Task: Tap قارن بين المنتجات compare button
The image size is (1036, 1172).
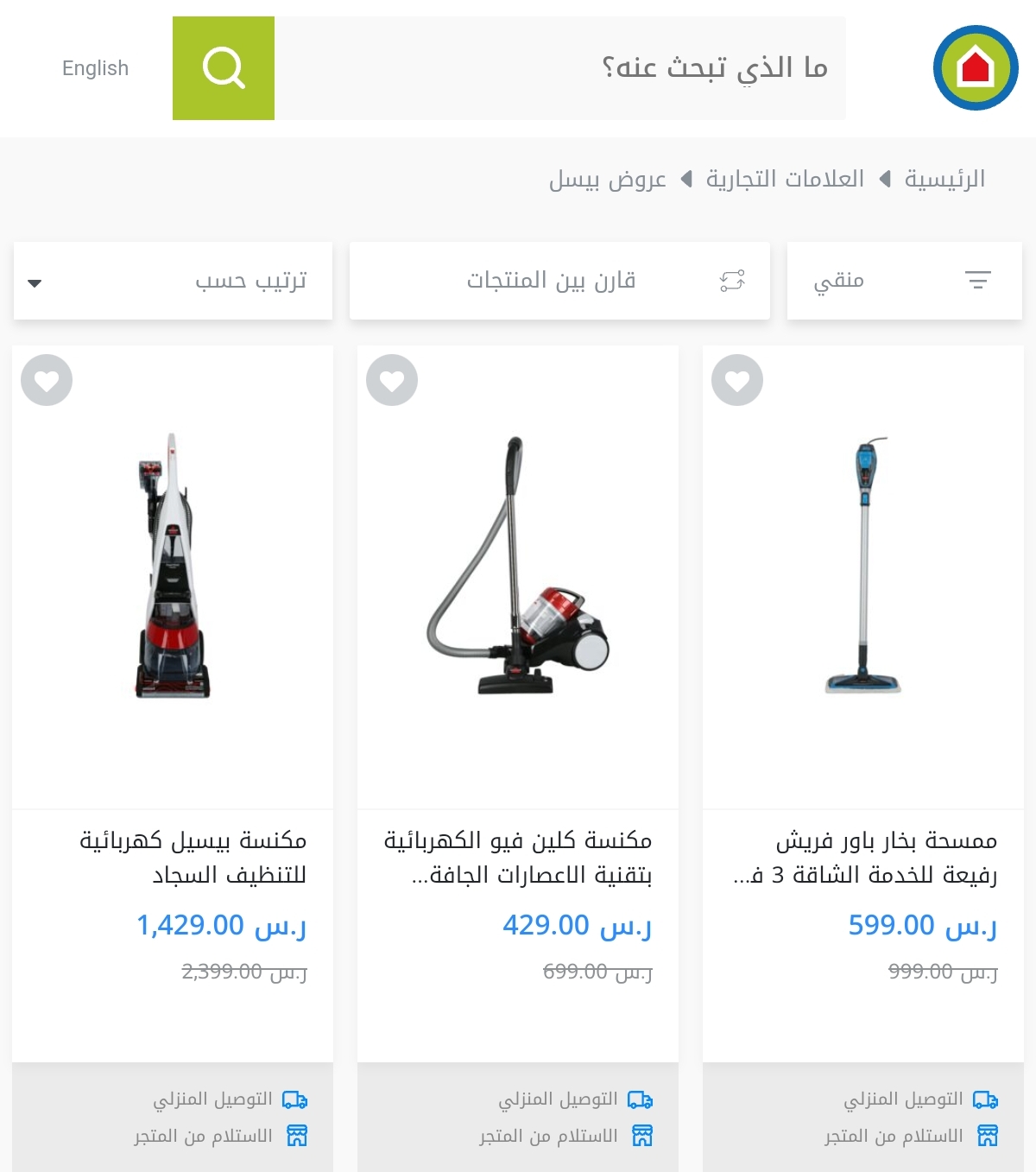Action: click(x=559, y=281)
